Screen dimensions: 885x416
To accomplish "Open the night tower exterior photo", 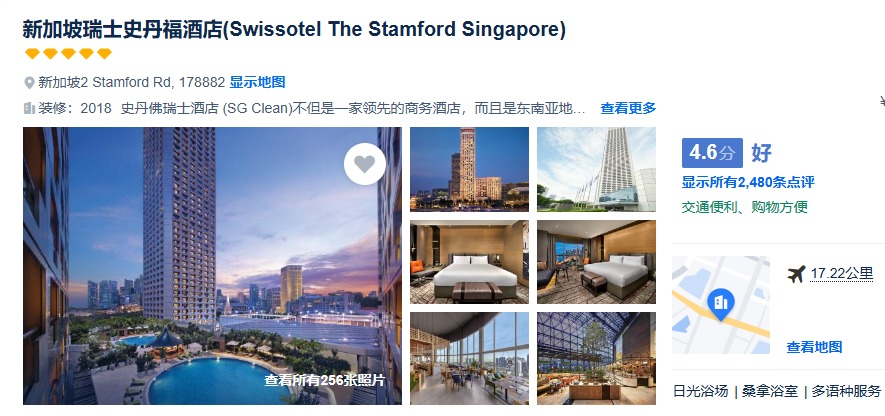I will click(x=469, y=169).
